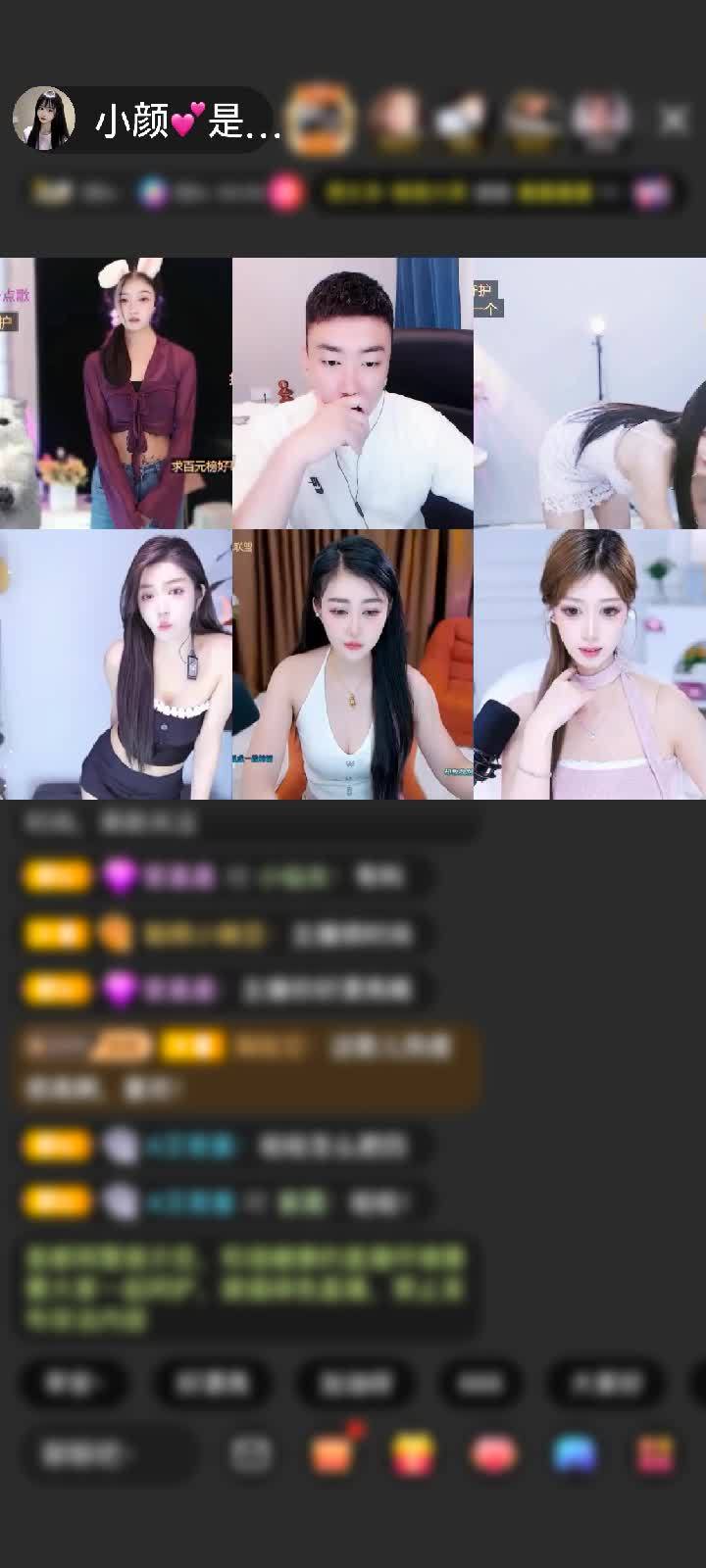Tap the blue icon in bottom bar
Viewport: 706px width, 1568px height.
point(576,1454)
